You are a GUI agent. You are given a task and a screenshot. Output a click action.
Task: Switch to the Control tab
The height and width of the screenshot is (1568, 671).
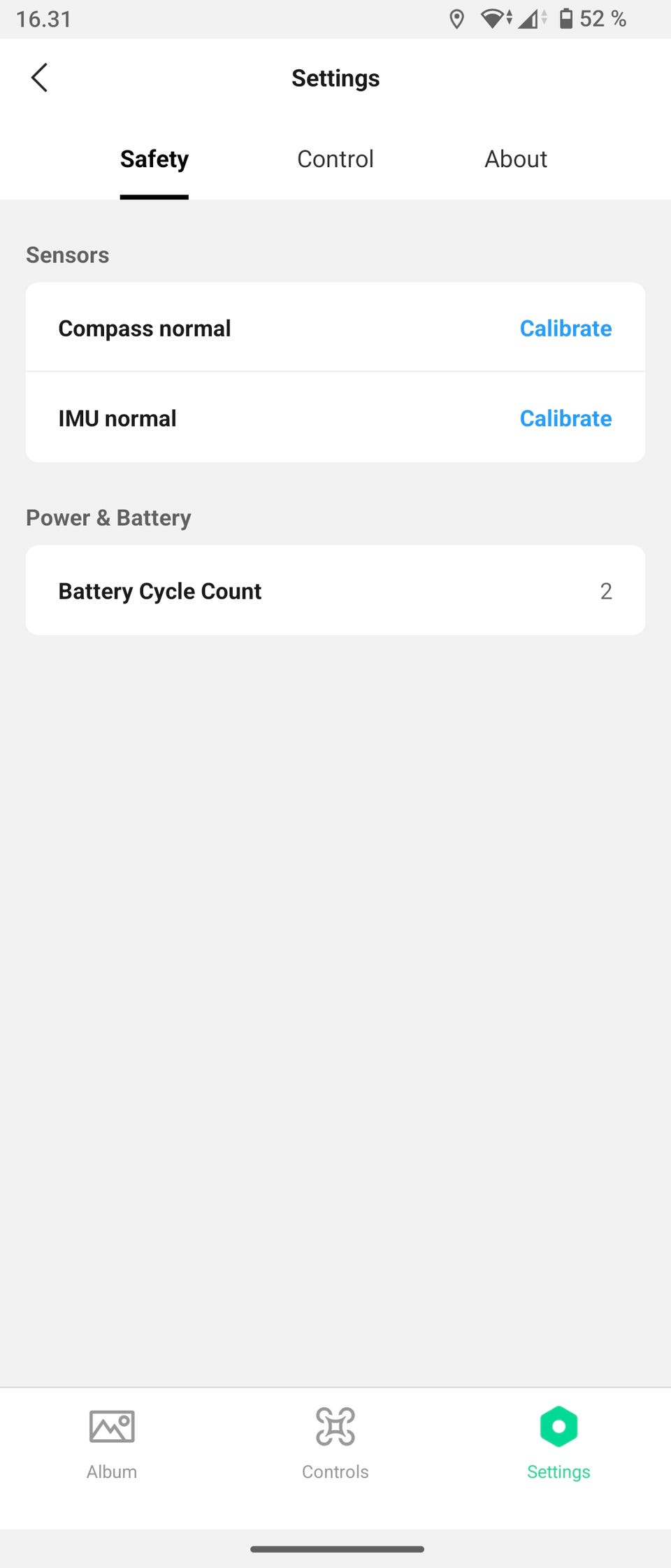point(335,159)
